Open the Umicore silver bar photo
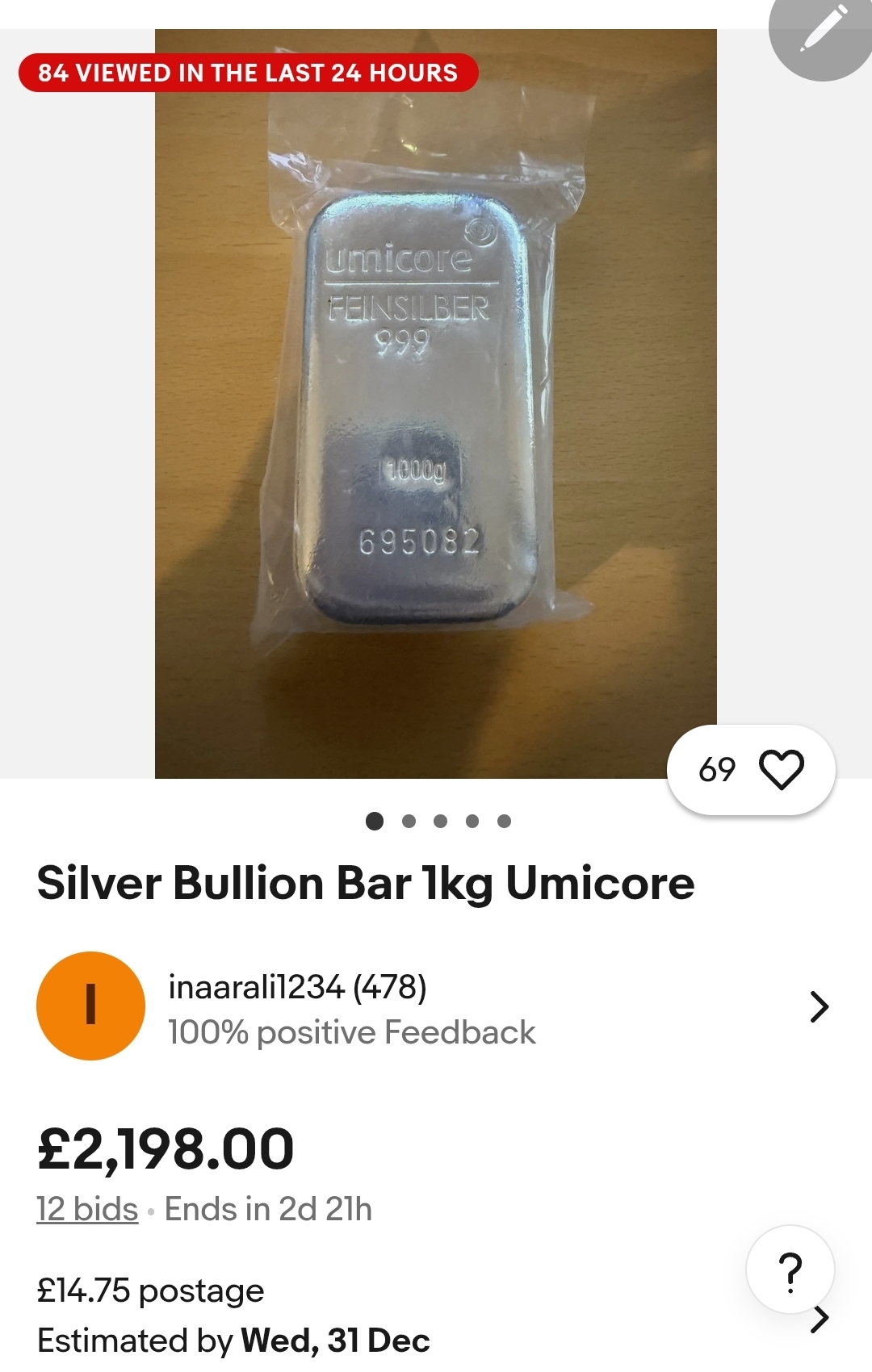Viewport: 872px width, 1372px height. pyautogui.click(x=435, y=404)
